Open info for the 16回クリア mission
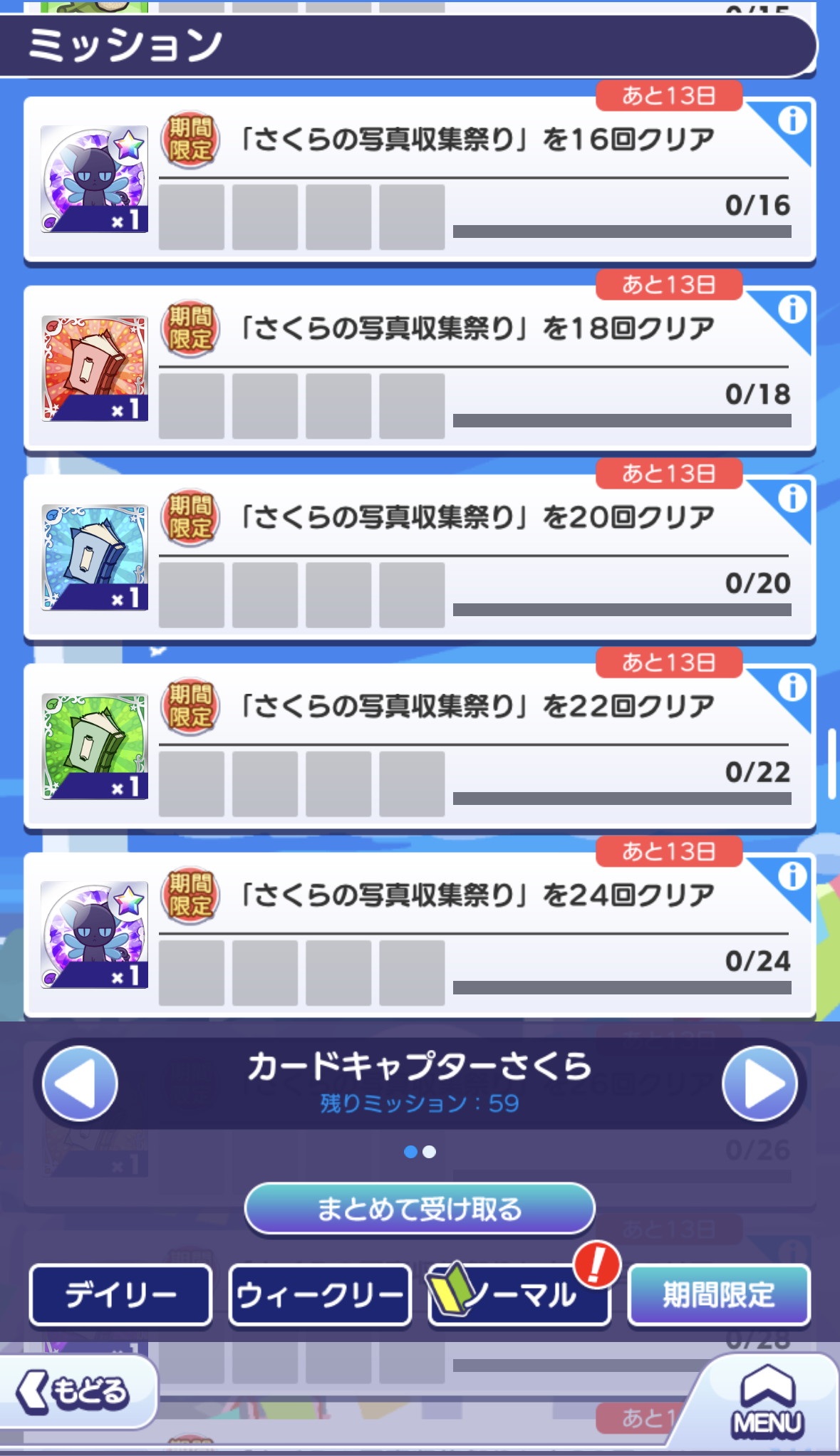 click(792, 121)
